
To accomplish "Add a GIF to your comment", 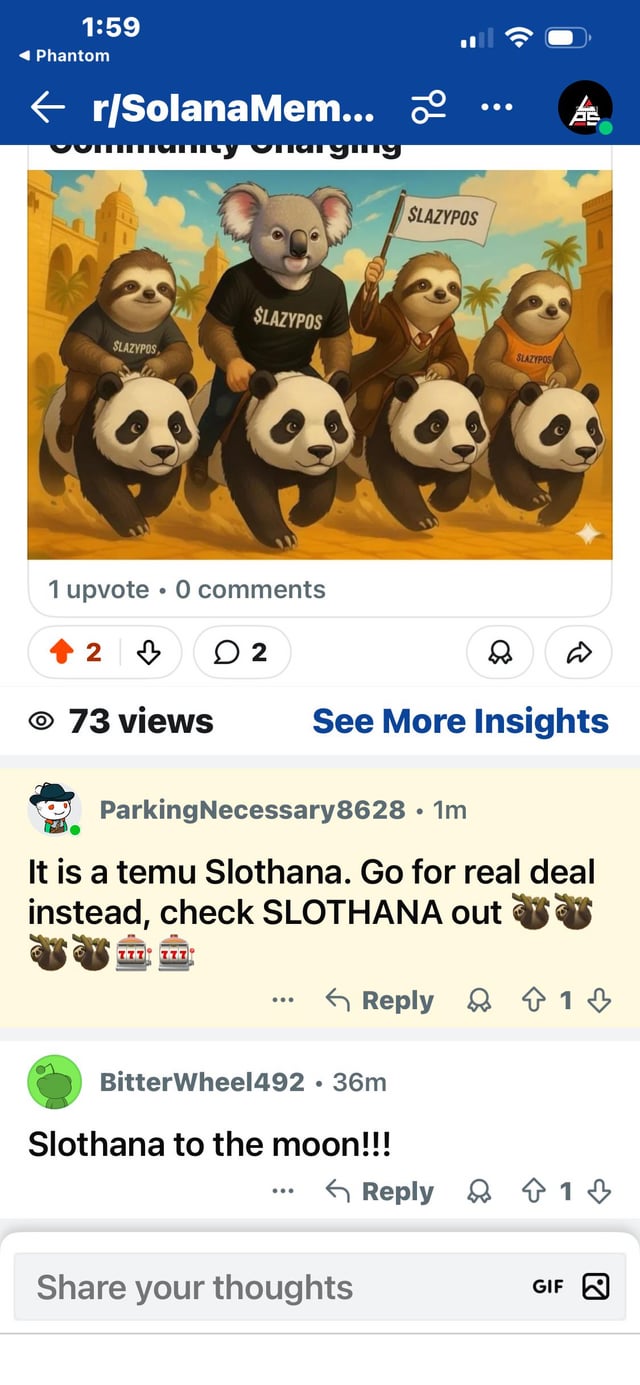I will 547,1287.
